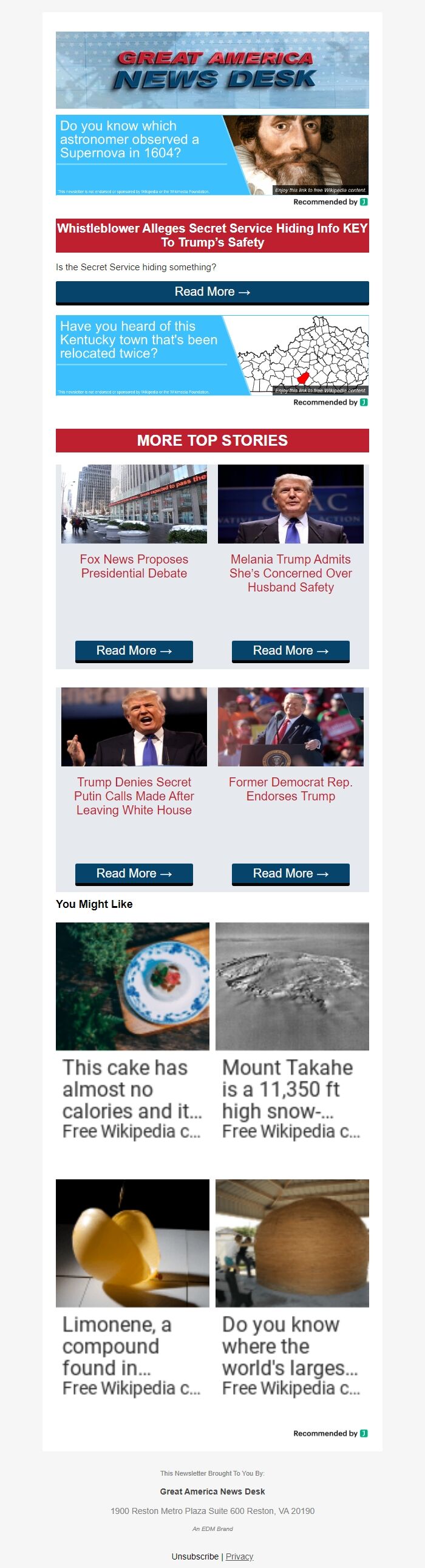Open Trump Denies Secret Putin Calls headline
Viewport: 425px width, 1568px height.
click(x=134, y=796)
